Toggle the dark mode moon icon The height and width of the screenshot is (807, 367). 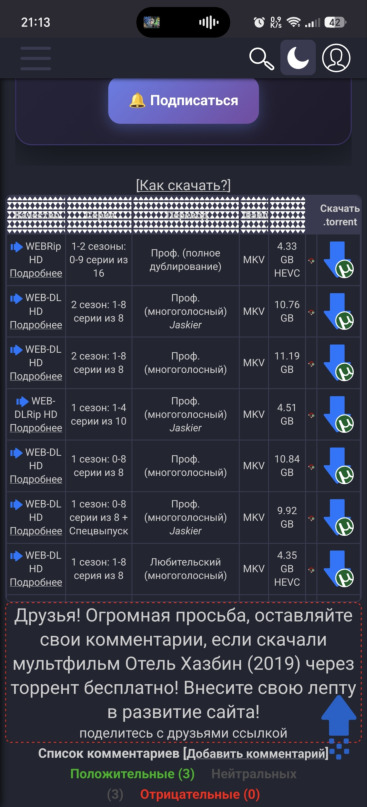tap(298, 58)
